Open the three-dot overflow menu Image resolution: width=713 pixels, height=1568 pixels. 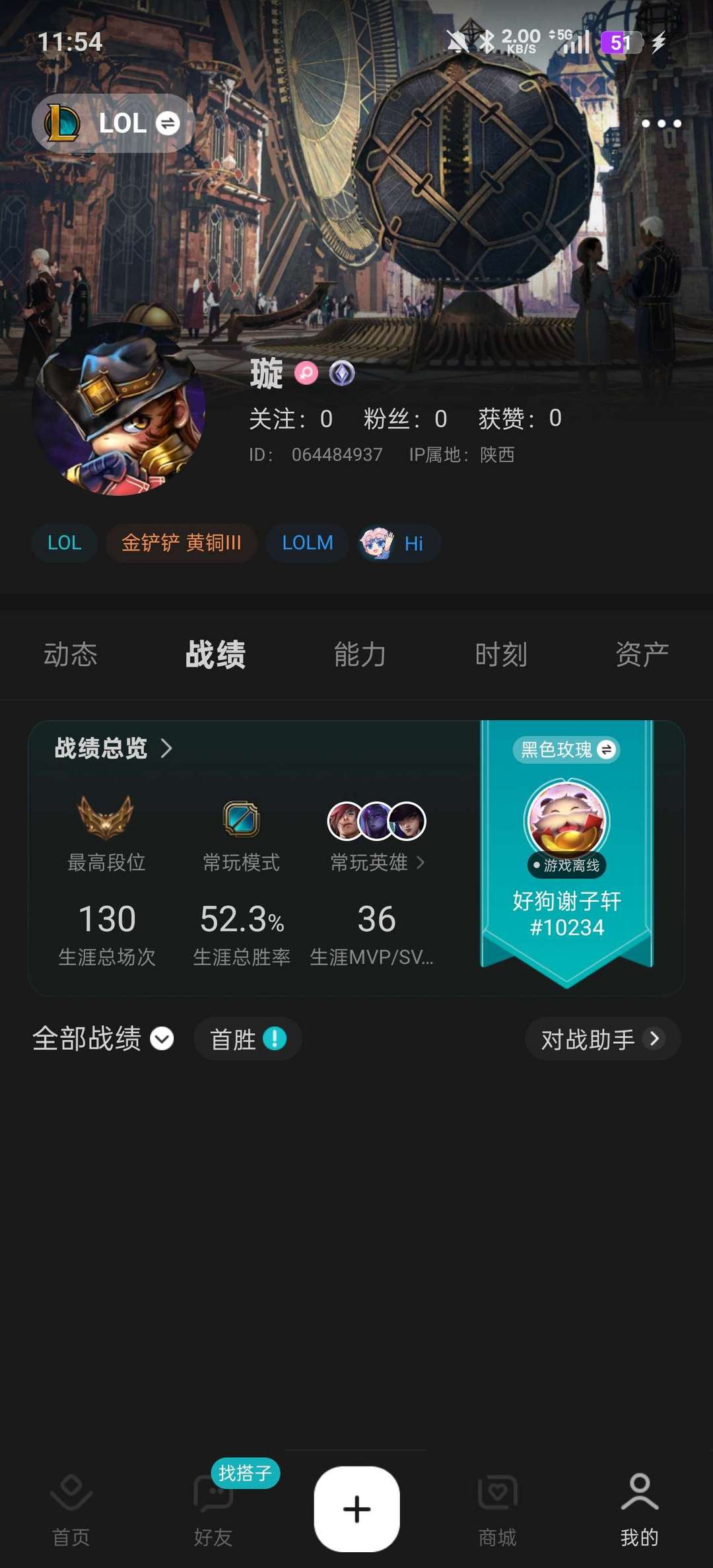(x=661, y=123)
